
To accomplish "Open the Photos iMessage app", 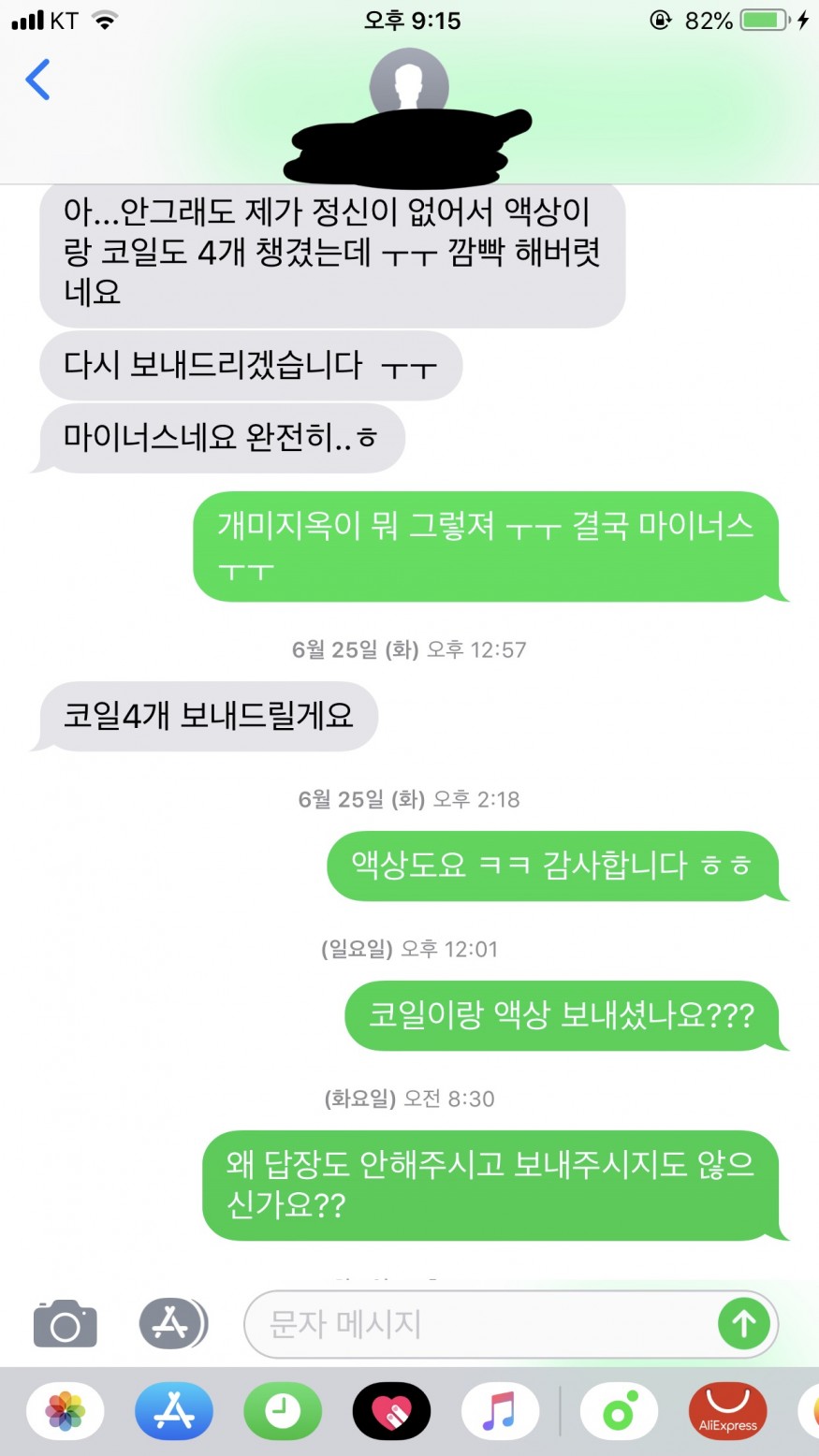I will point(66,1411).
